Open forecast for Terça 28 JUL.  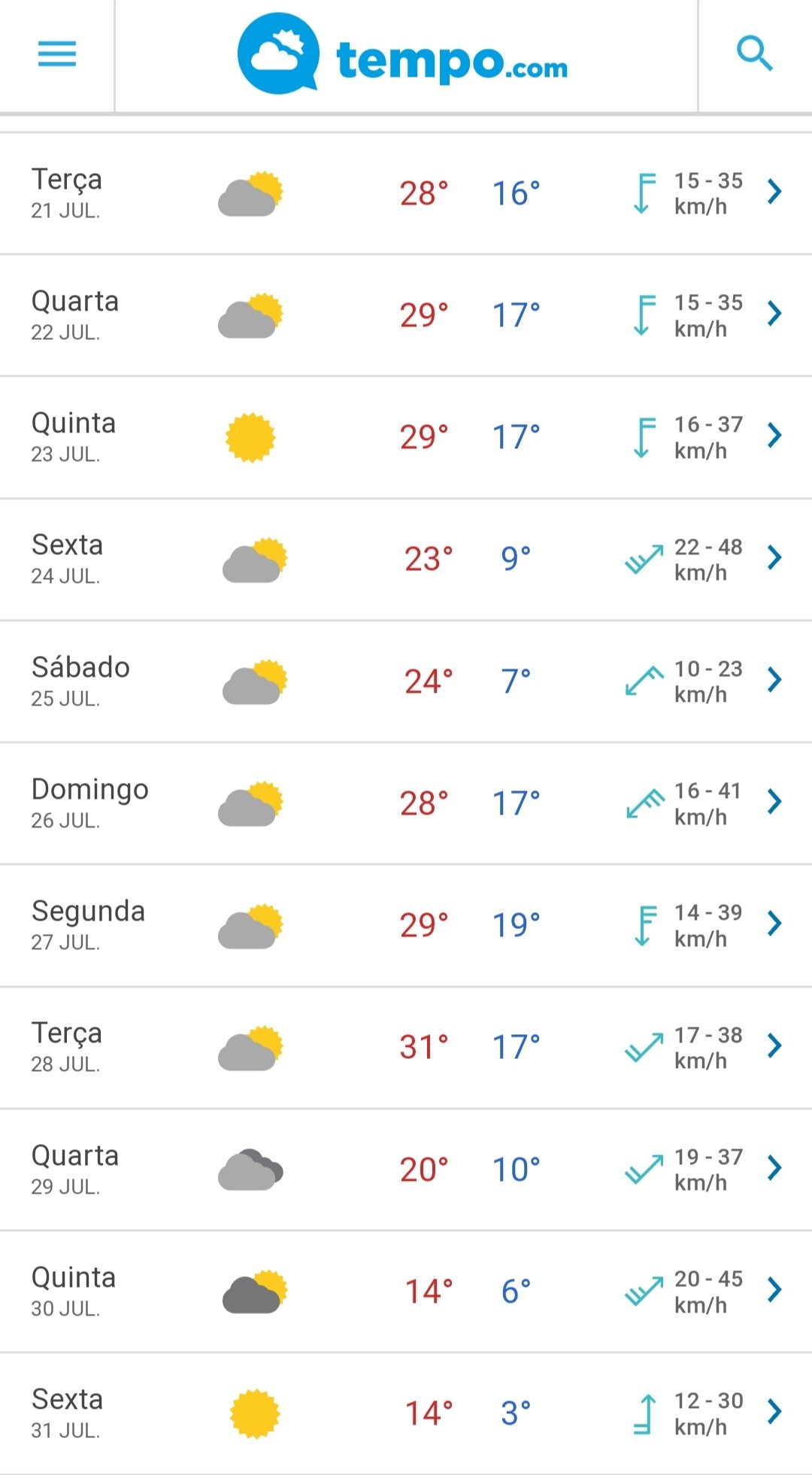406,1047
